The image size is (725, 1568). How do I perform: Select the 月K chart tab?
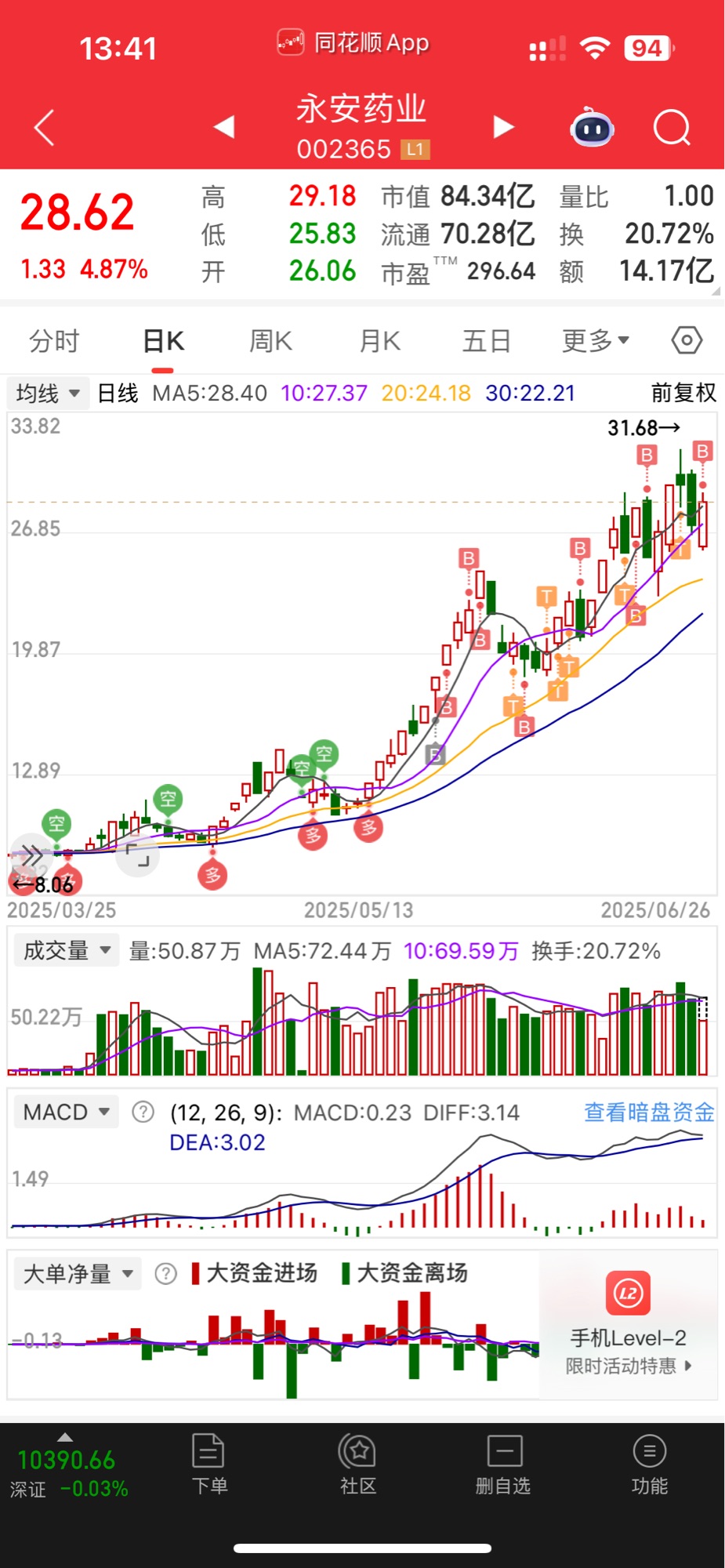click(380, 342)
